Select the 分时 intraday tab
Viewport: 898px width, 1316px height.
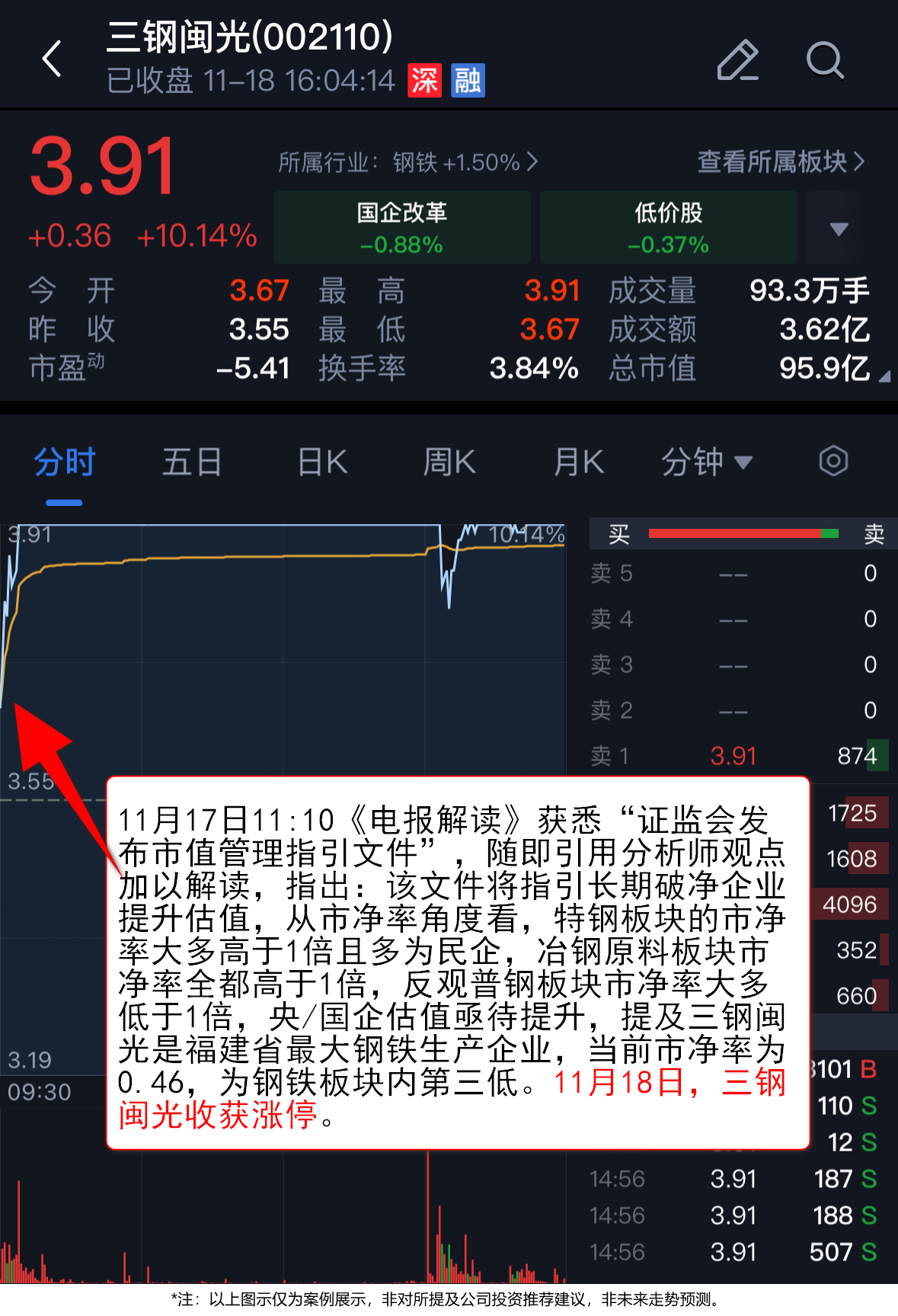[x=65, y=462]
